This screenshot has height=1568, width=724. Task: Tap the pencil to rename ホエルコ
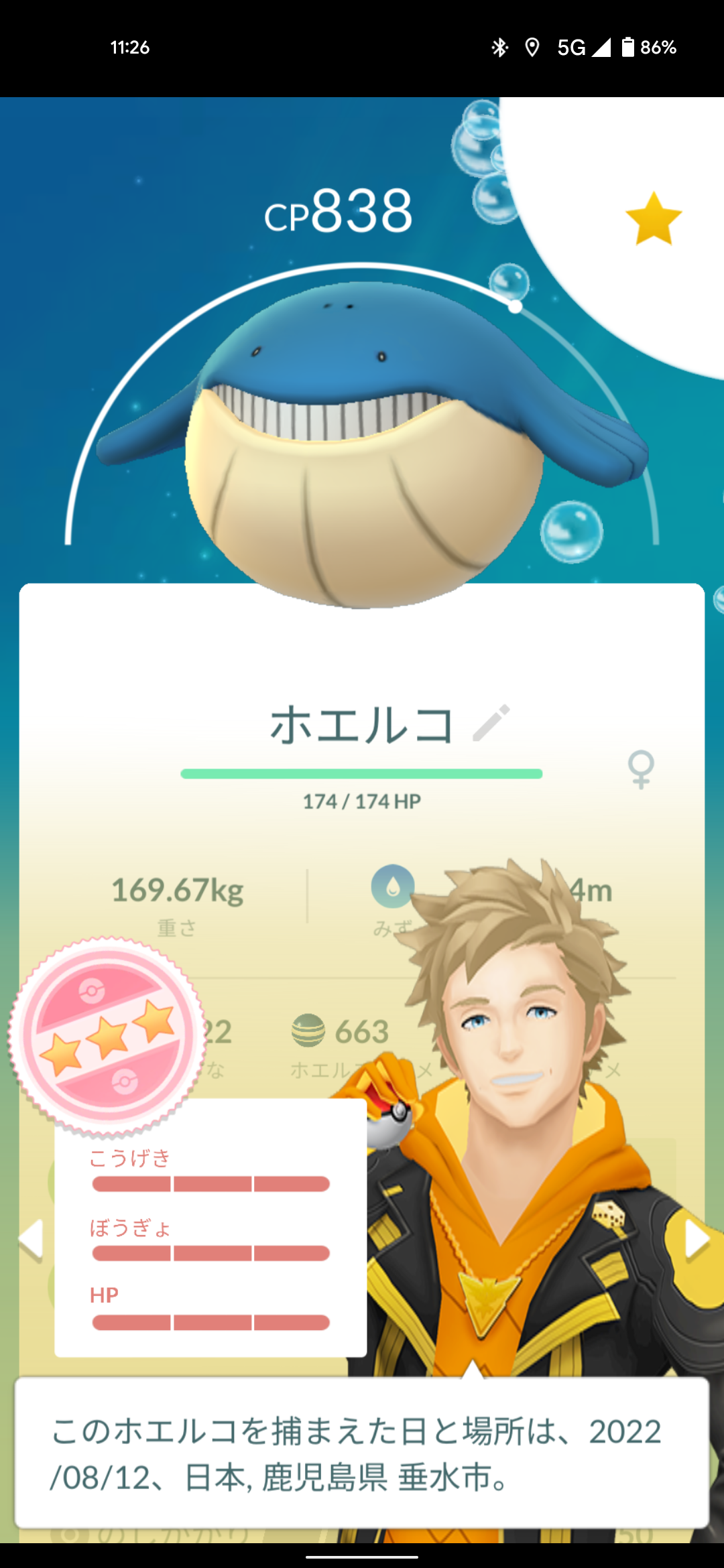(491, 723)
